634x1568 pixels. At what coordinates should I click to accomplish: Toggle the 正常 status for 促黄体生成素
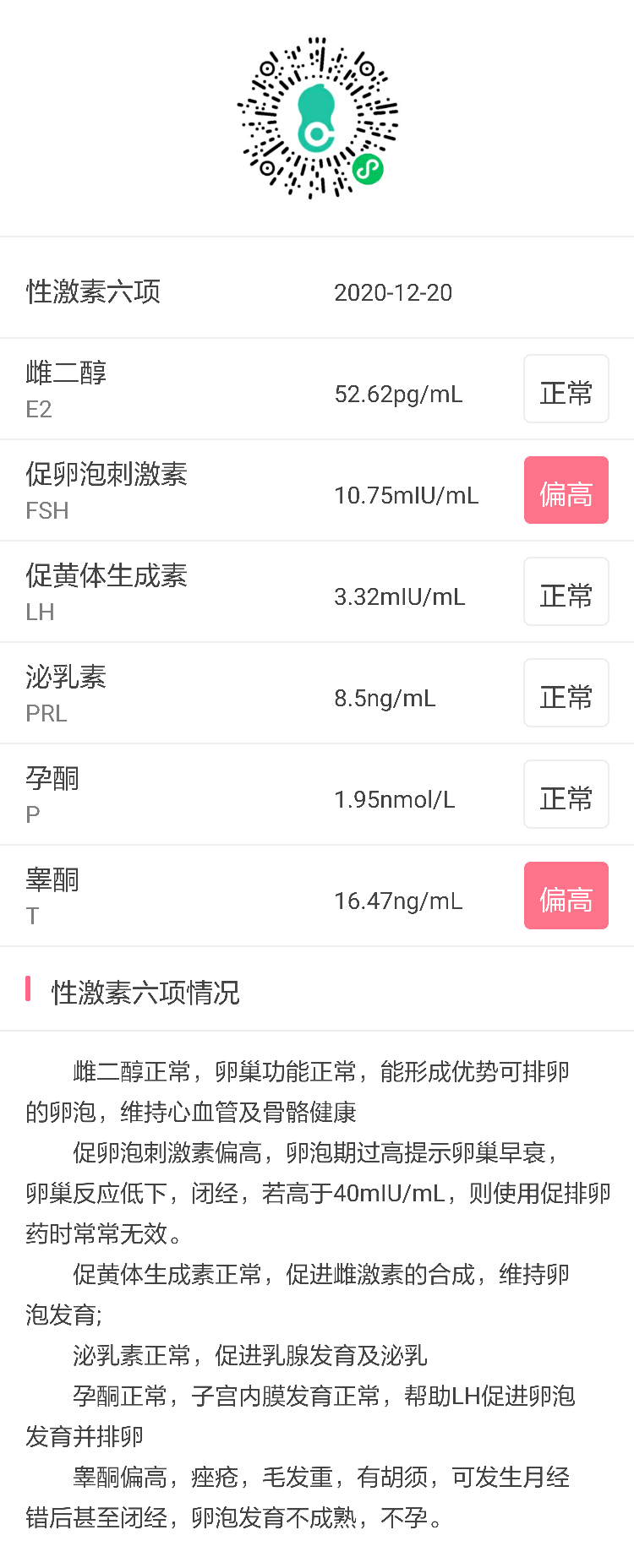point(566,591)
